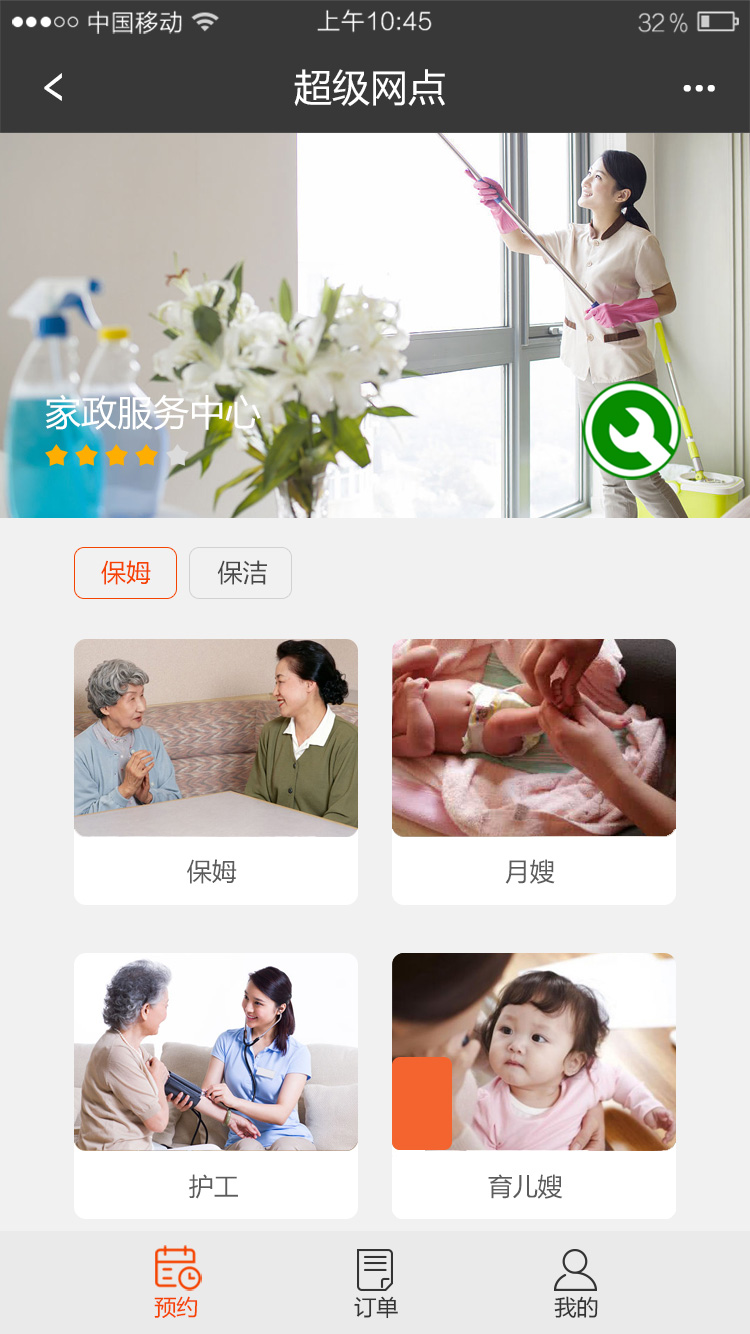Switch to the 预约 tab
Screen dimensions: 750x1334
(177, 1283)
